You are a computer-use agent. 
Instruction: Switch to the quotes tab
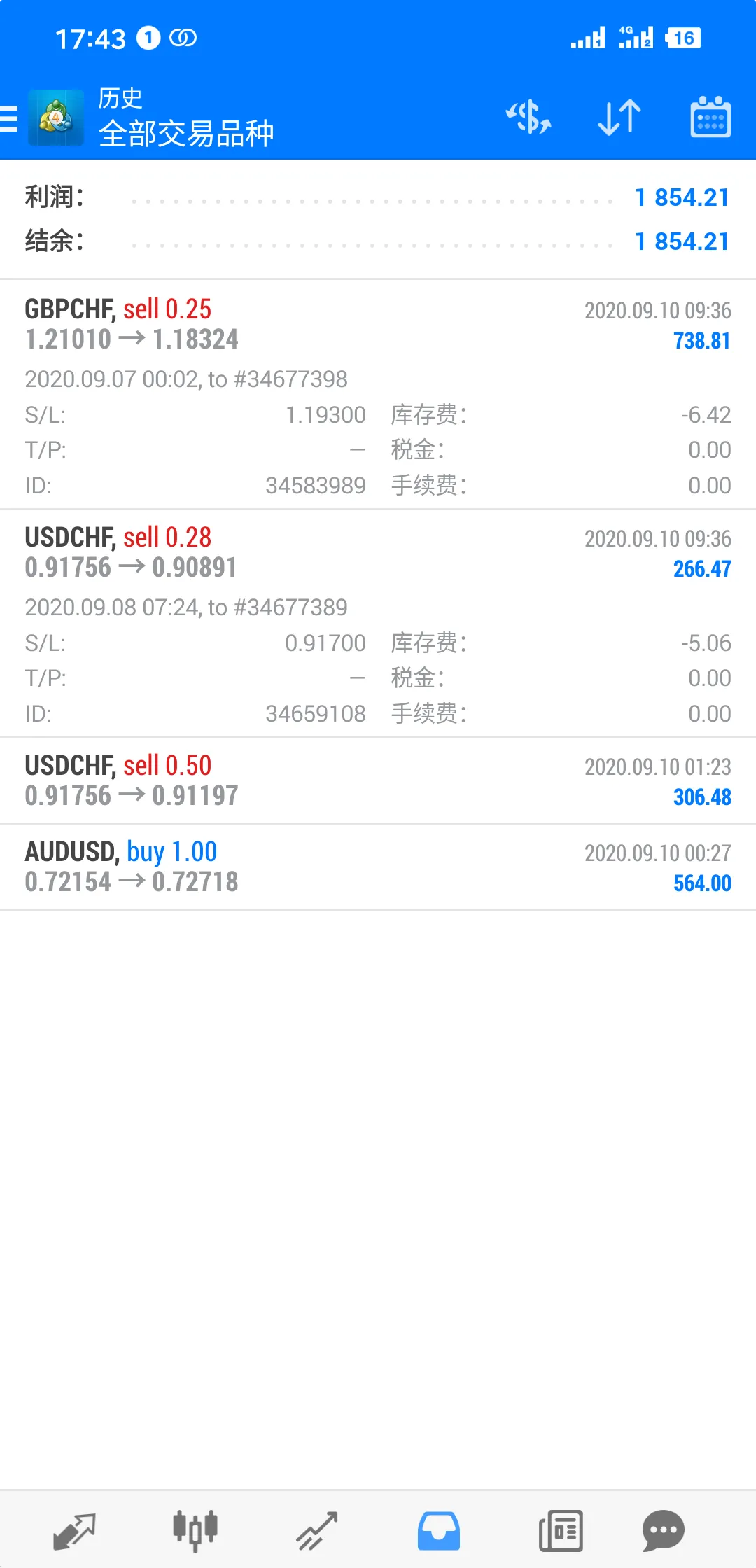[x=74, y=1531]
